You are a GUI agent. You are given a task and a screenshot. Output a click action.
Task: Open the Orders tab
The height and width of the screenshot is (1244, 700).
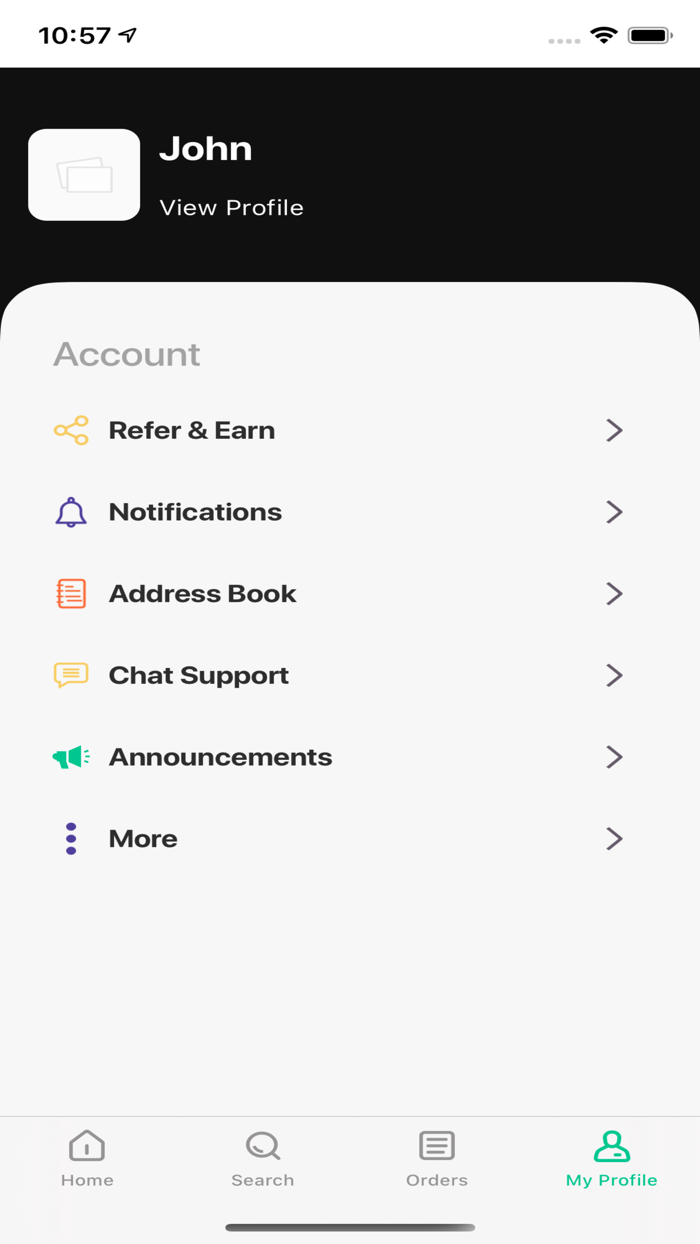pos(437,1158)
